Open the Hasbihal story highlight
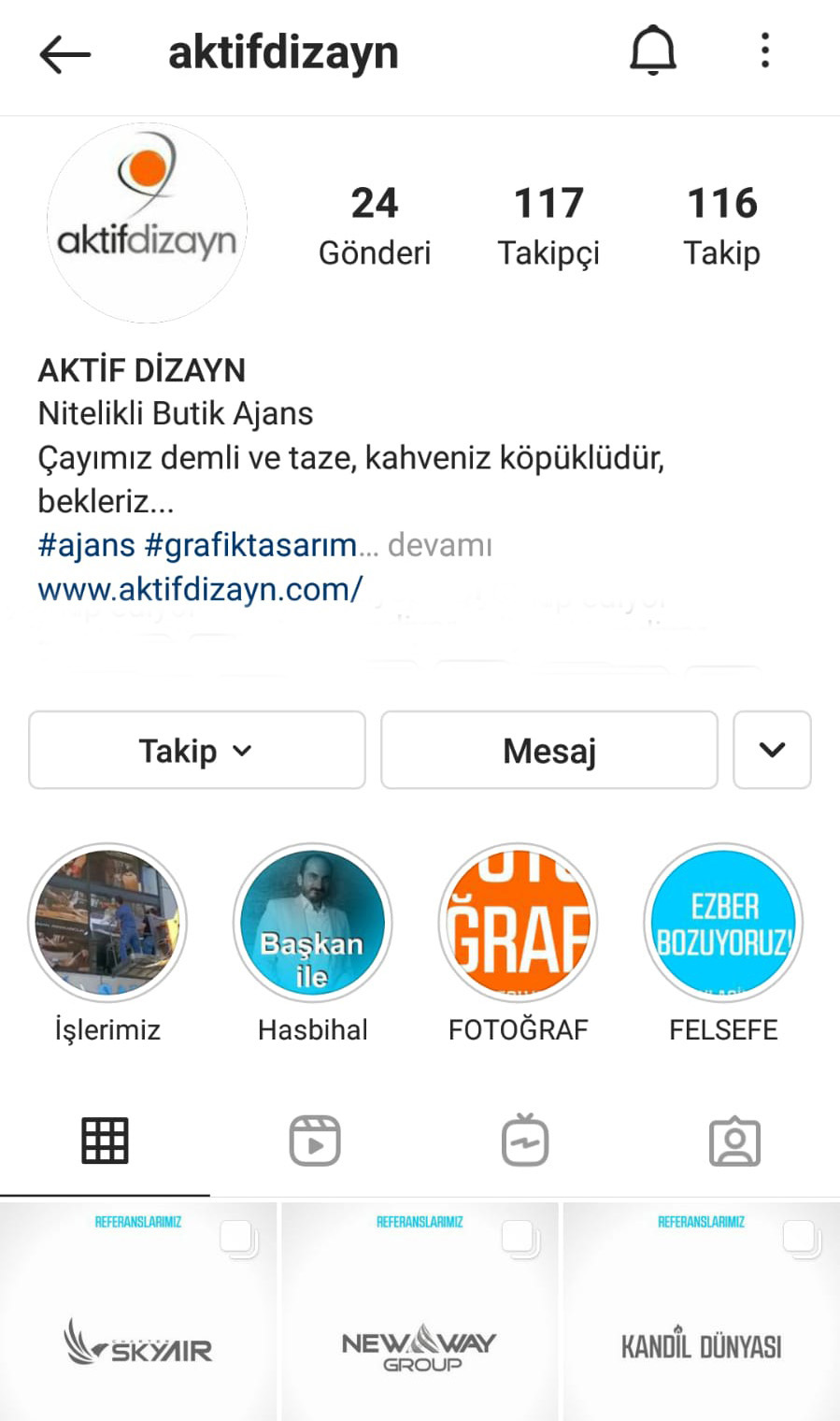The height and width of the screenshot is (1421, 840). (312, 923)
